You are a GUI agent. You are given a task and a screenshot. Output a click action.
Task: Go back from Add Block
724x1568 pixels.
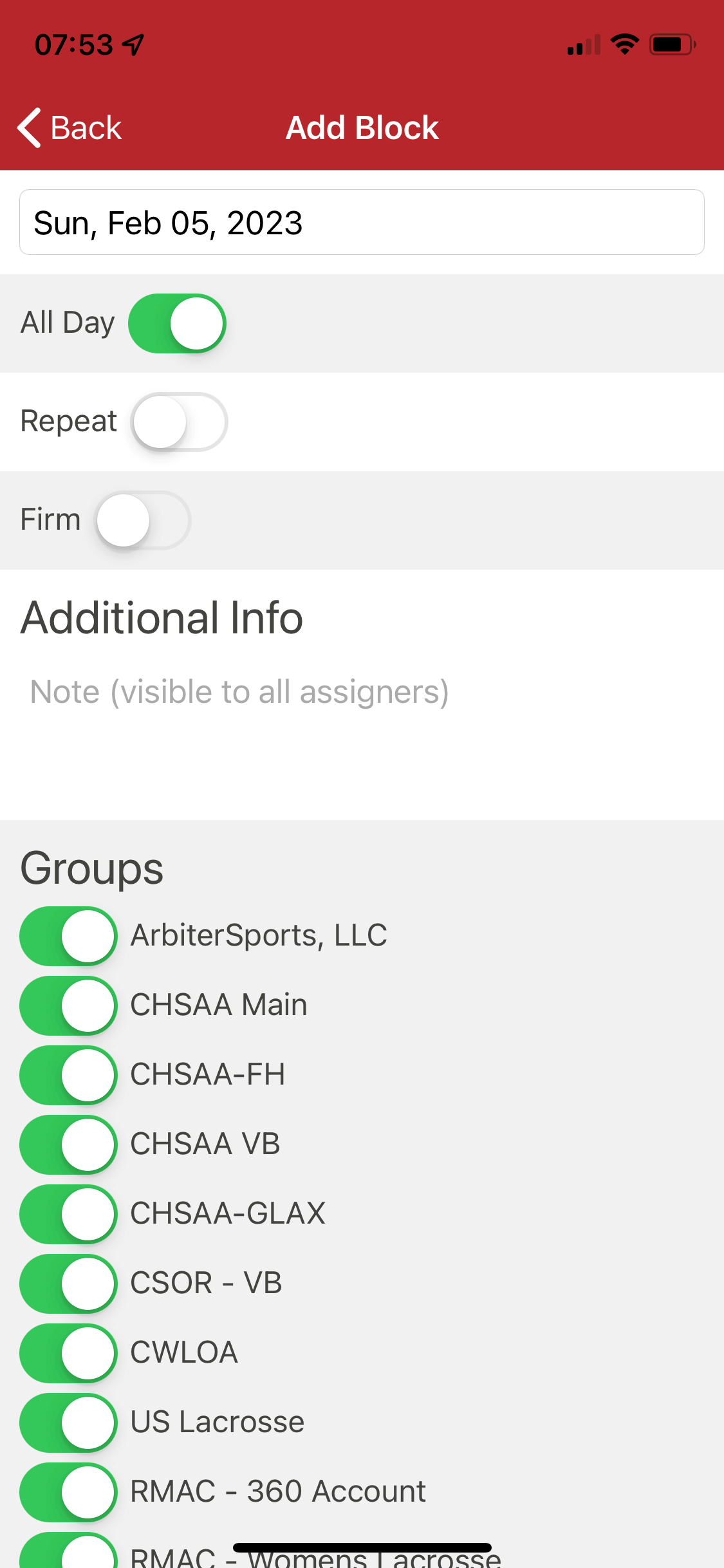(x=70, y=127)
